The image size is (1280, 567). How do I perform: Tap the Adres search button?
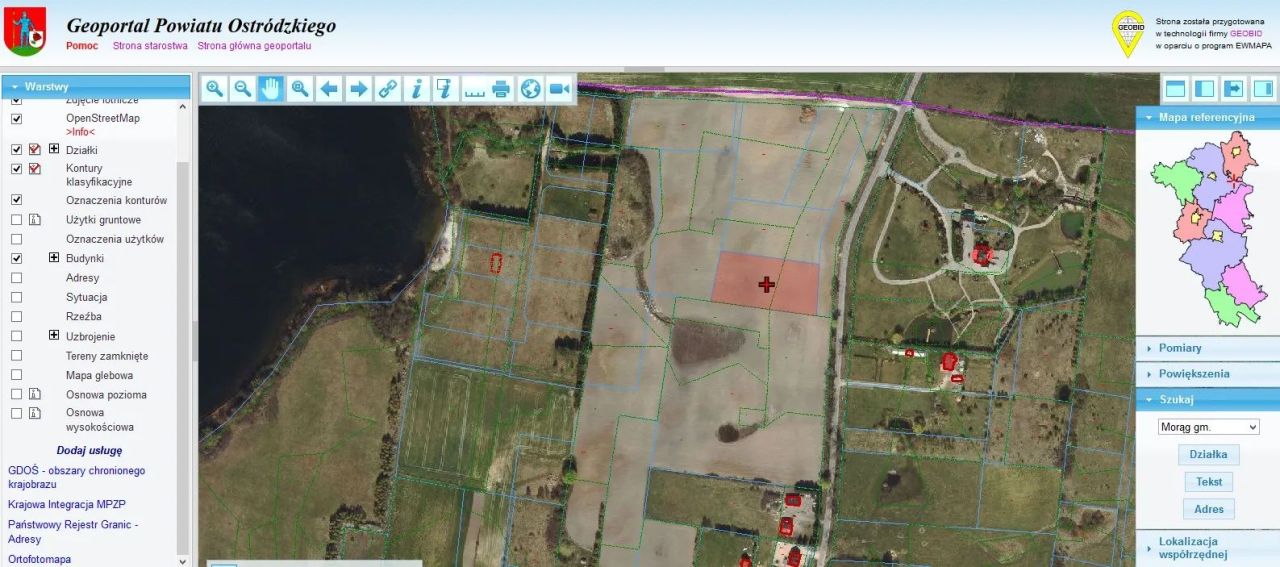(x=1208, y=509)
